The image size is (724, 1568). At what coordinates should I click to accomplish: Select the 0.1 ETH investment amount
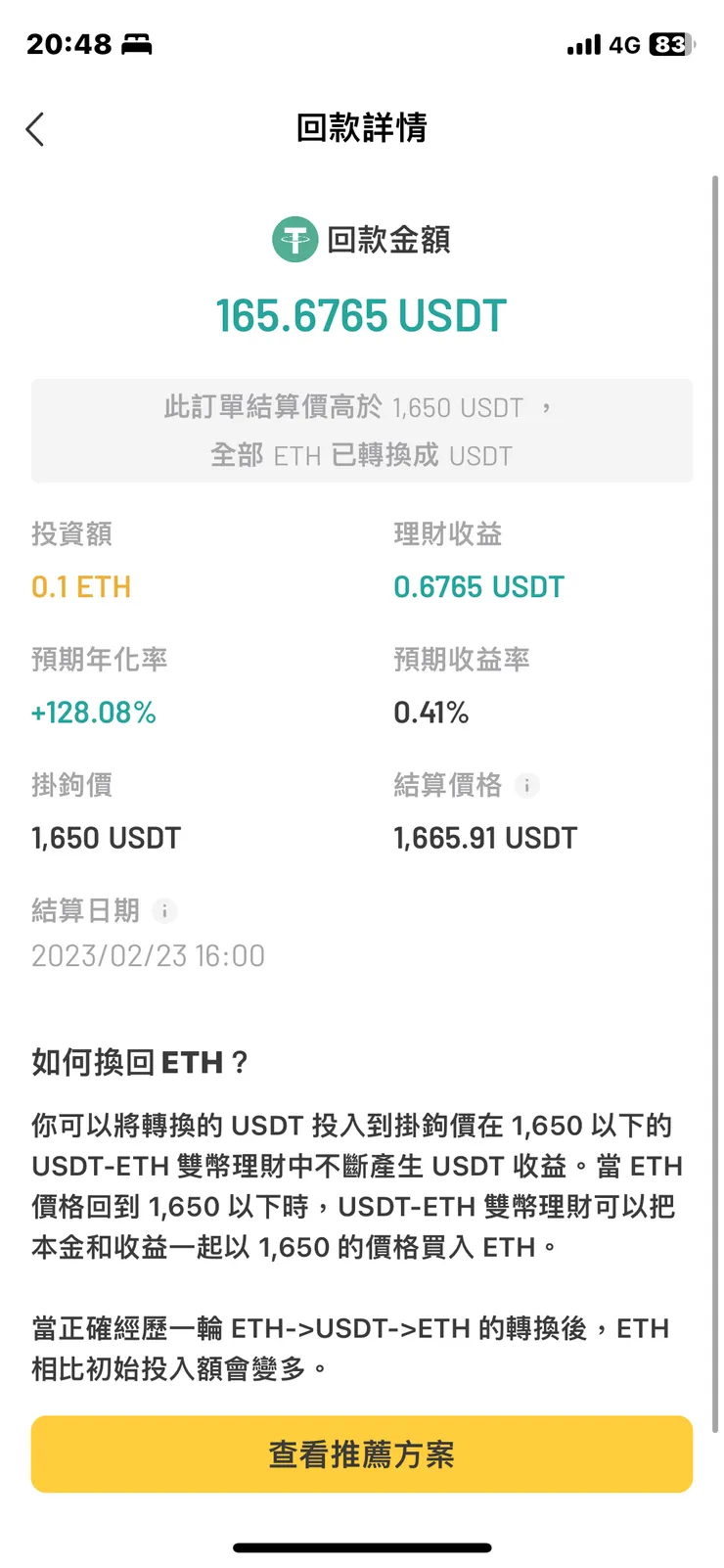pos(81,586)
